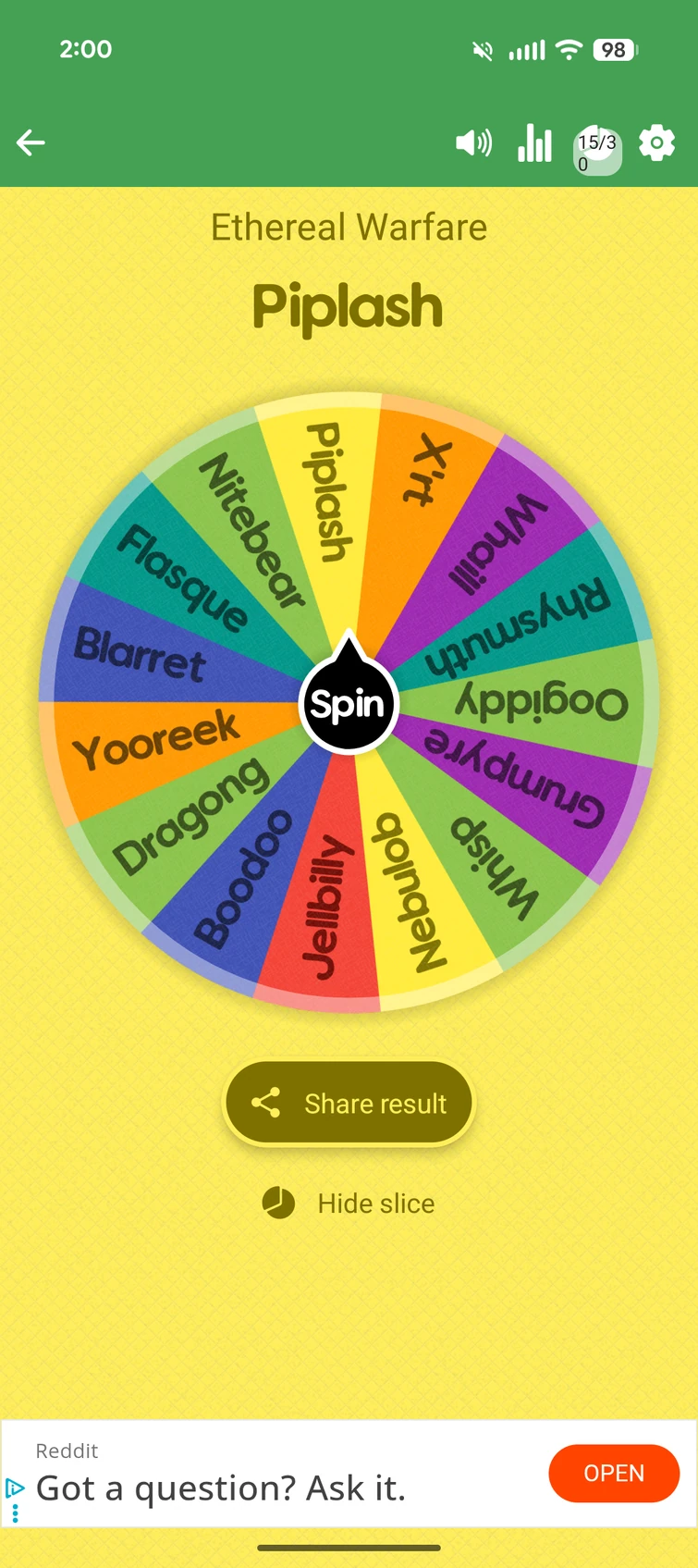Go back using the arrow icon
Screen dimensions: 698x1568
pos(31,142)
